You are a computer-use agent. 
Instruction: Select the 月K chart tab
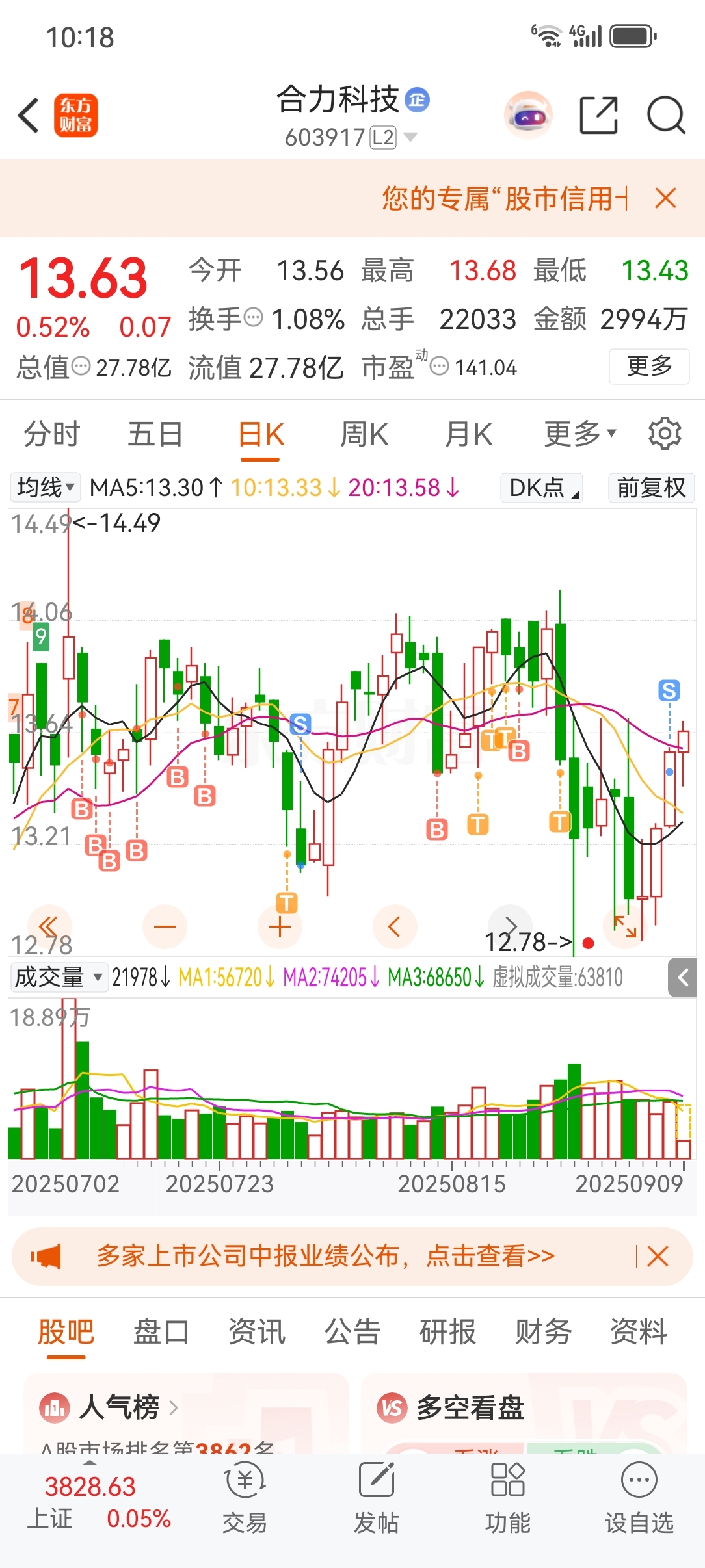coord(468,434)
